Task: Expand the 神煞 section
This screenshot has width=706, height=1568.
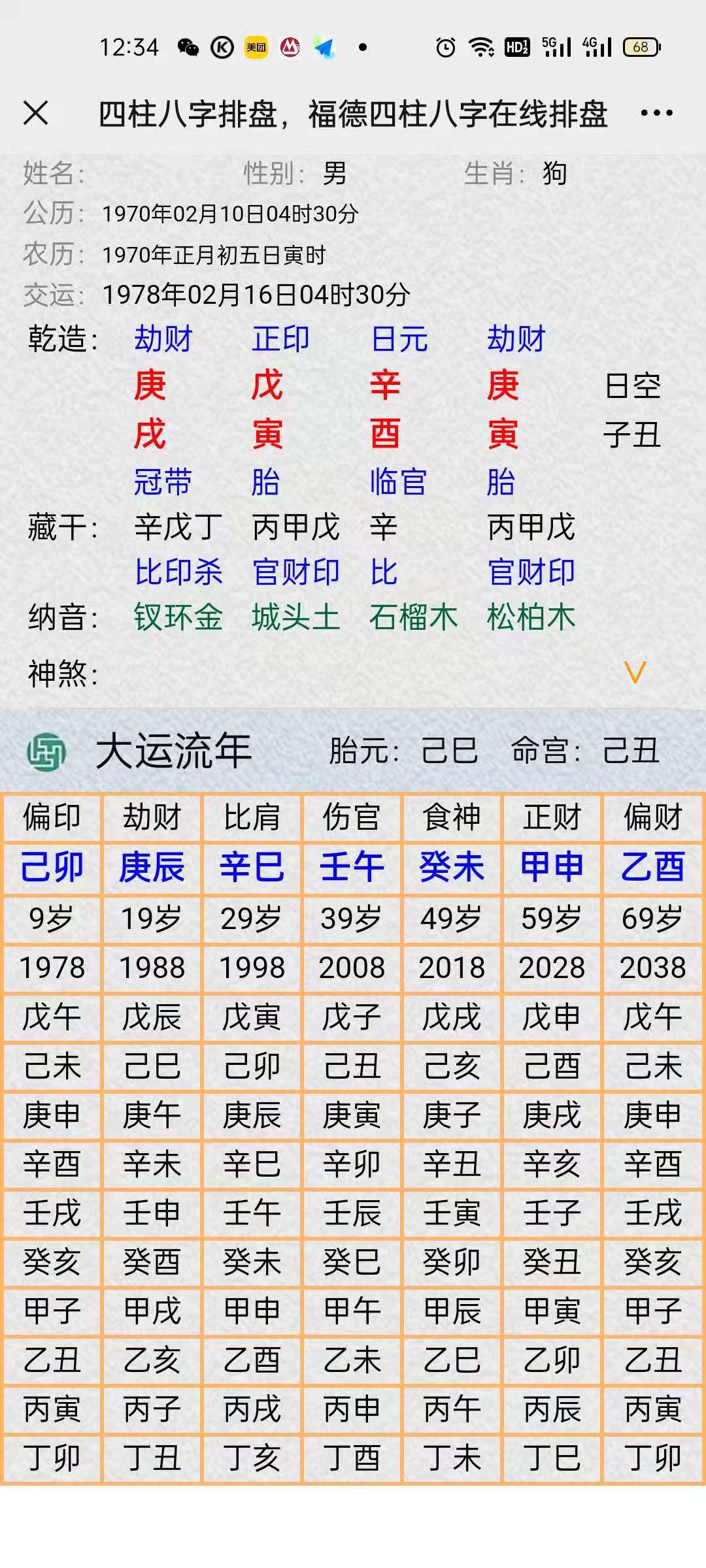Action: 635,672
